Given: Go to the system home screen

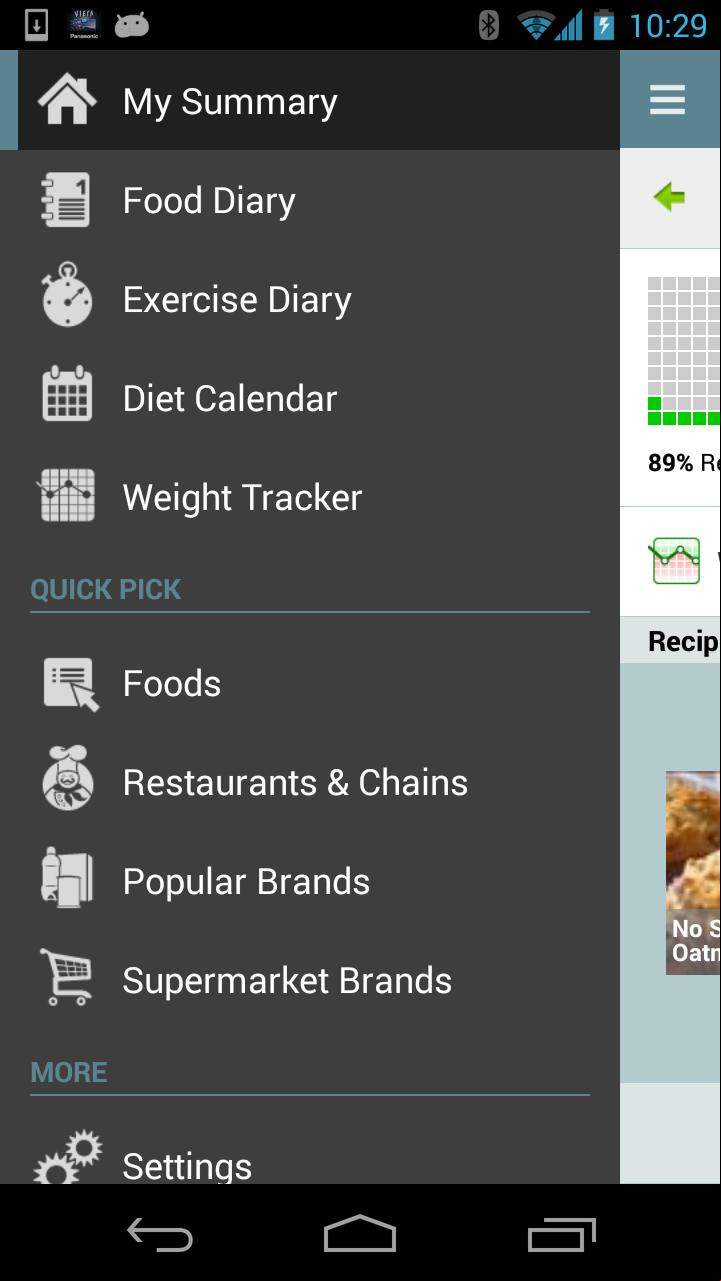Looking at the screenshot, I should (360, 1234).
